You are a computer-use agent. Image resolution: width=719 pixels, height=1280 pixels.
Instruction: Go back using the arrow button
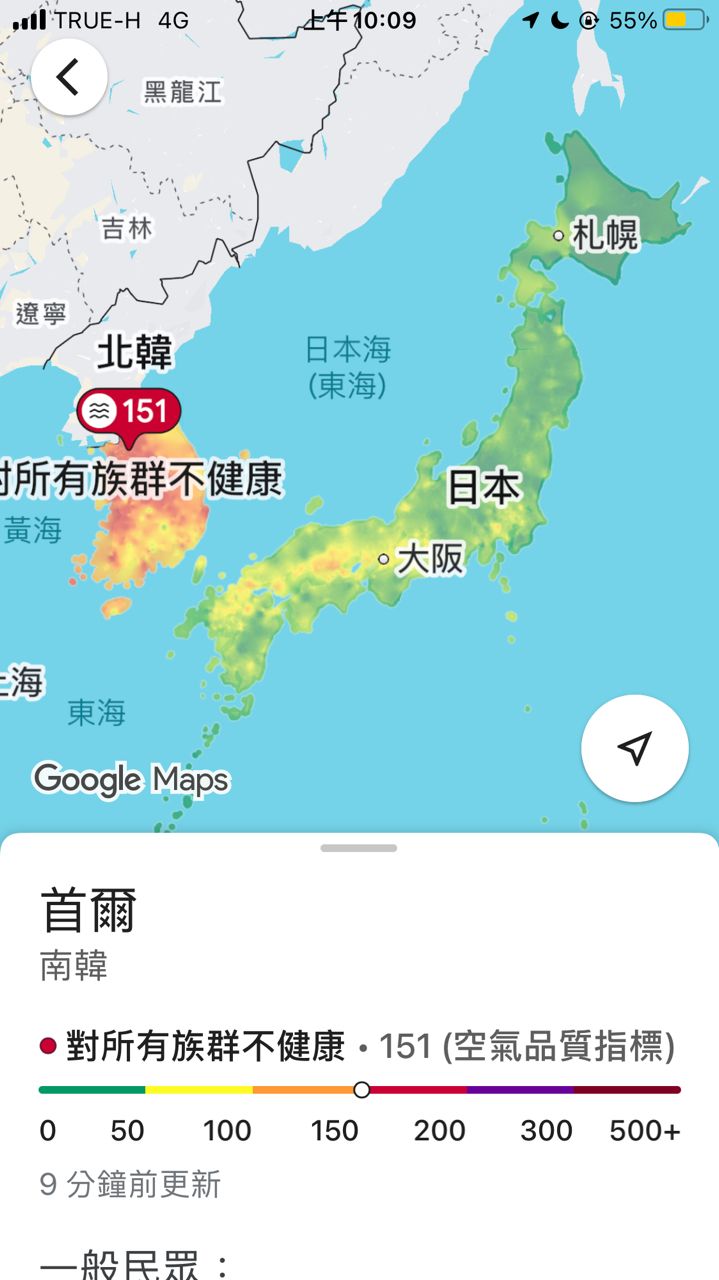[69, 77]
